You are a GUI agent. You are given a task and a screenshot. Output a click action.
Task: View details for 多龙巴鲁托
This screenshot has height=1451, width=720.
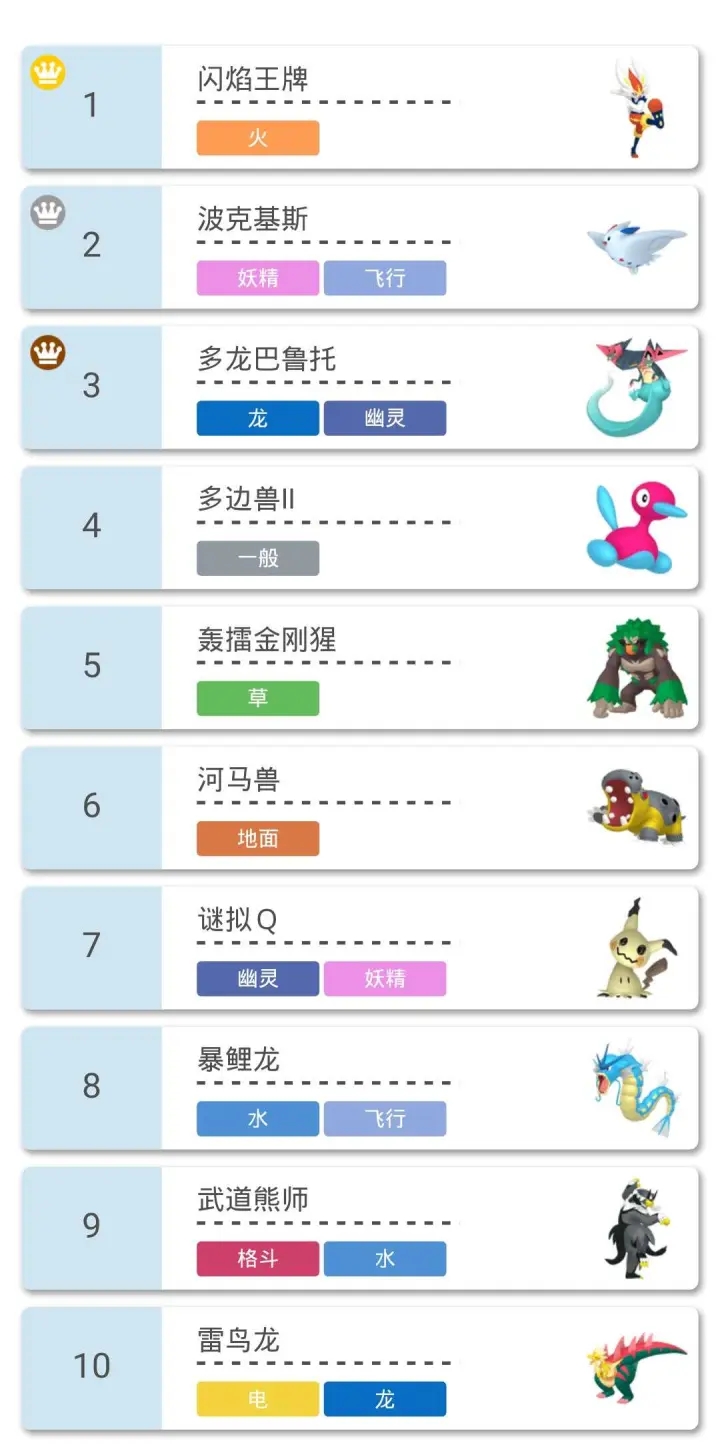click(x=360, y=387)
